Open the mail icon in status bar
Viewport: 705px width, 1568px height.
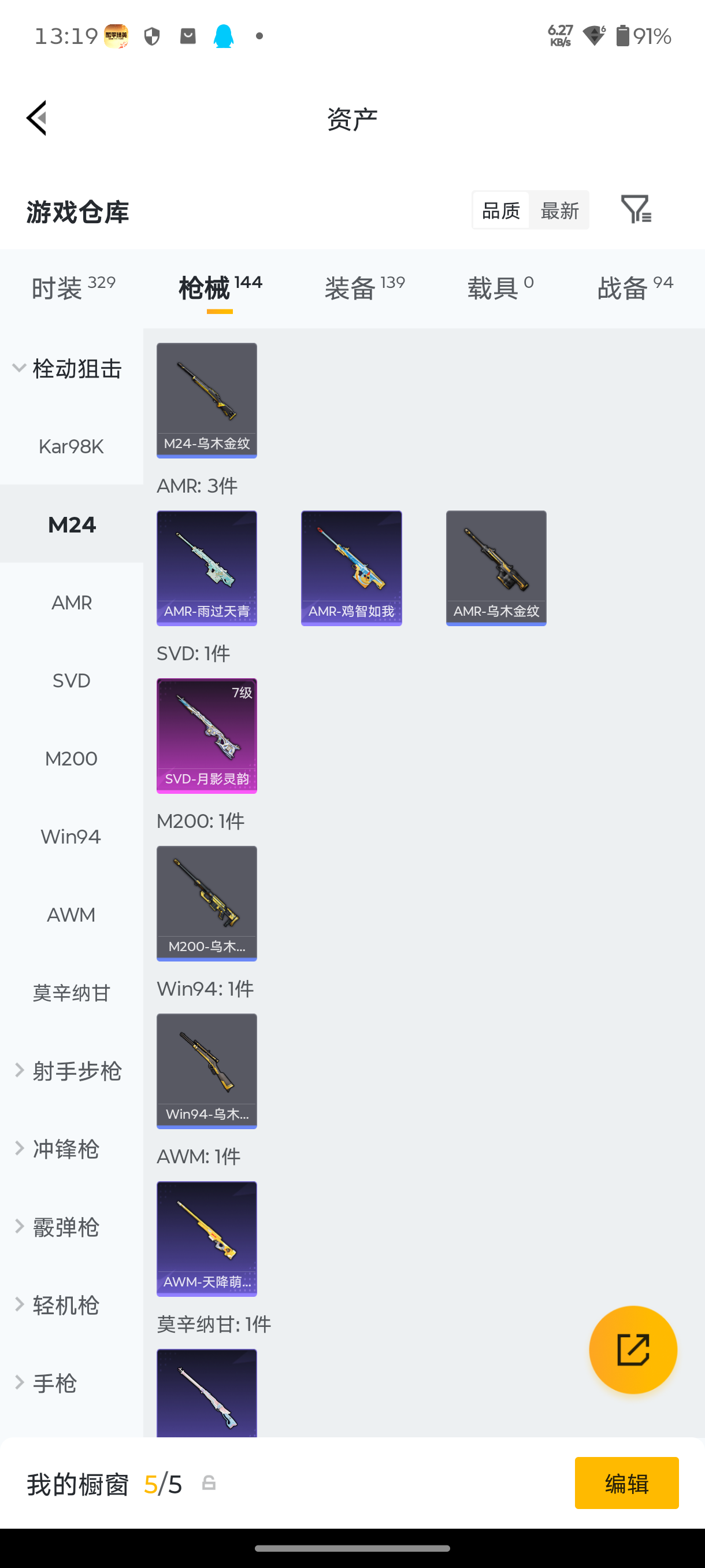click(187, 36)
